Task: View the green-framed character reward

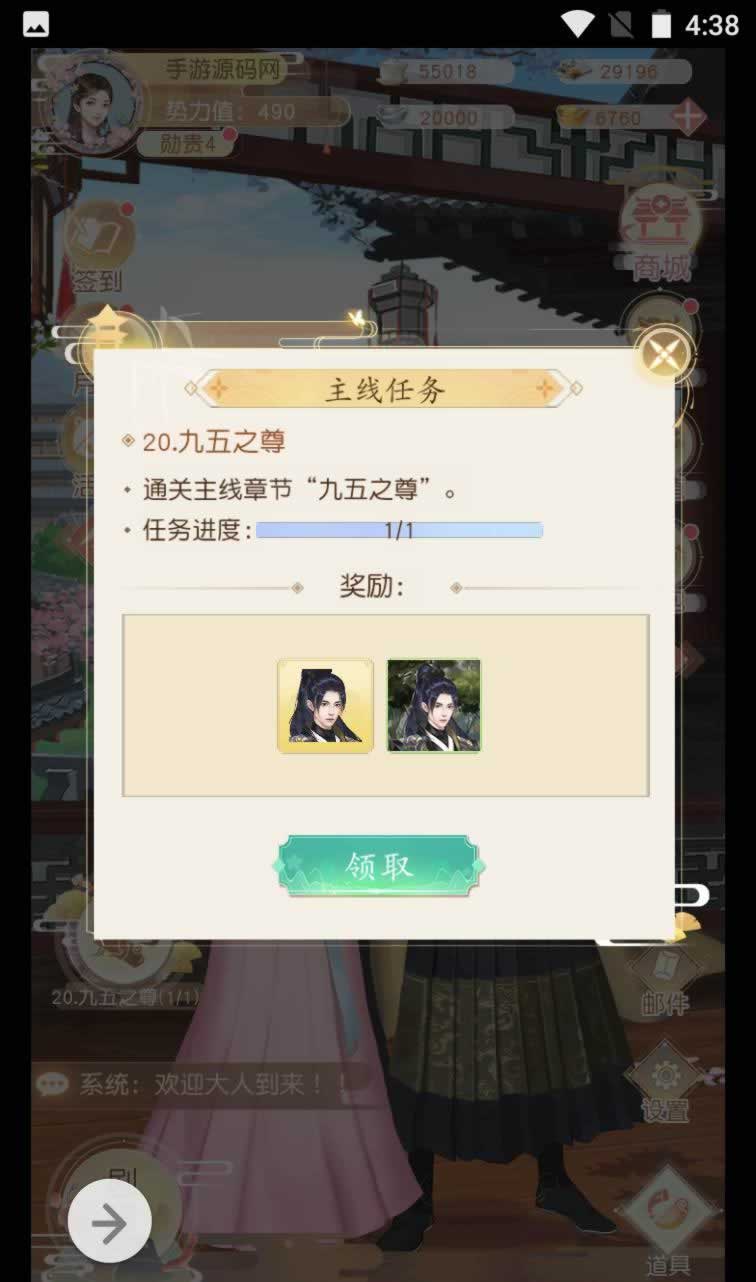Action: click(x=434, y=705)
